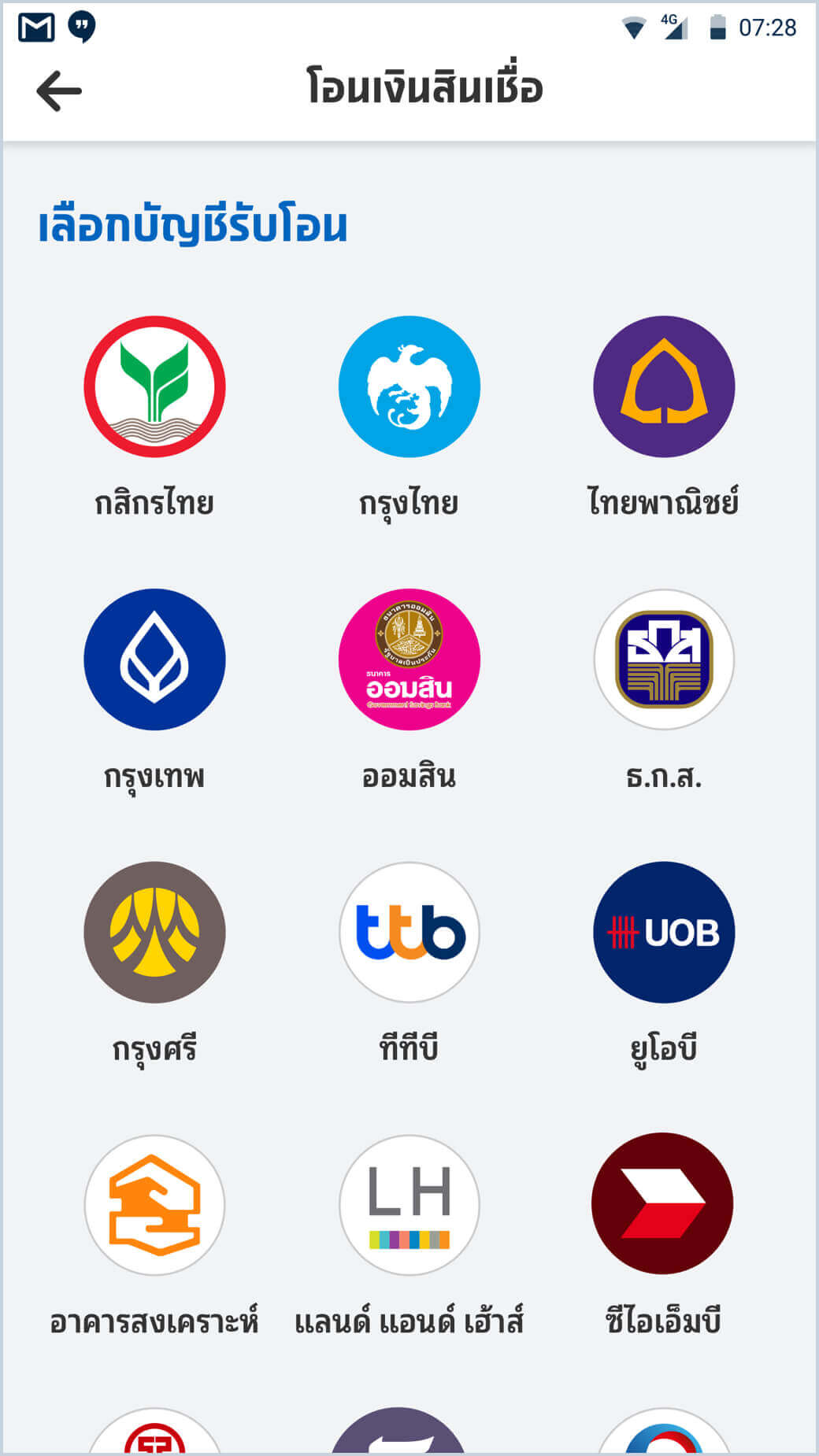This screenshot has width=819, height=1456.
Task: Select Land and Houses (LH) bank
Action: click(409, 1205)
